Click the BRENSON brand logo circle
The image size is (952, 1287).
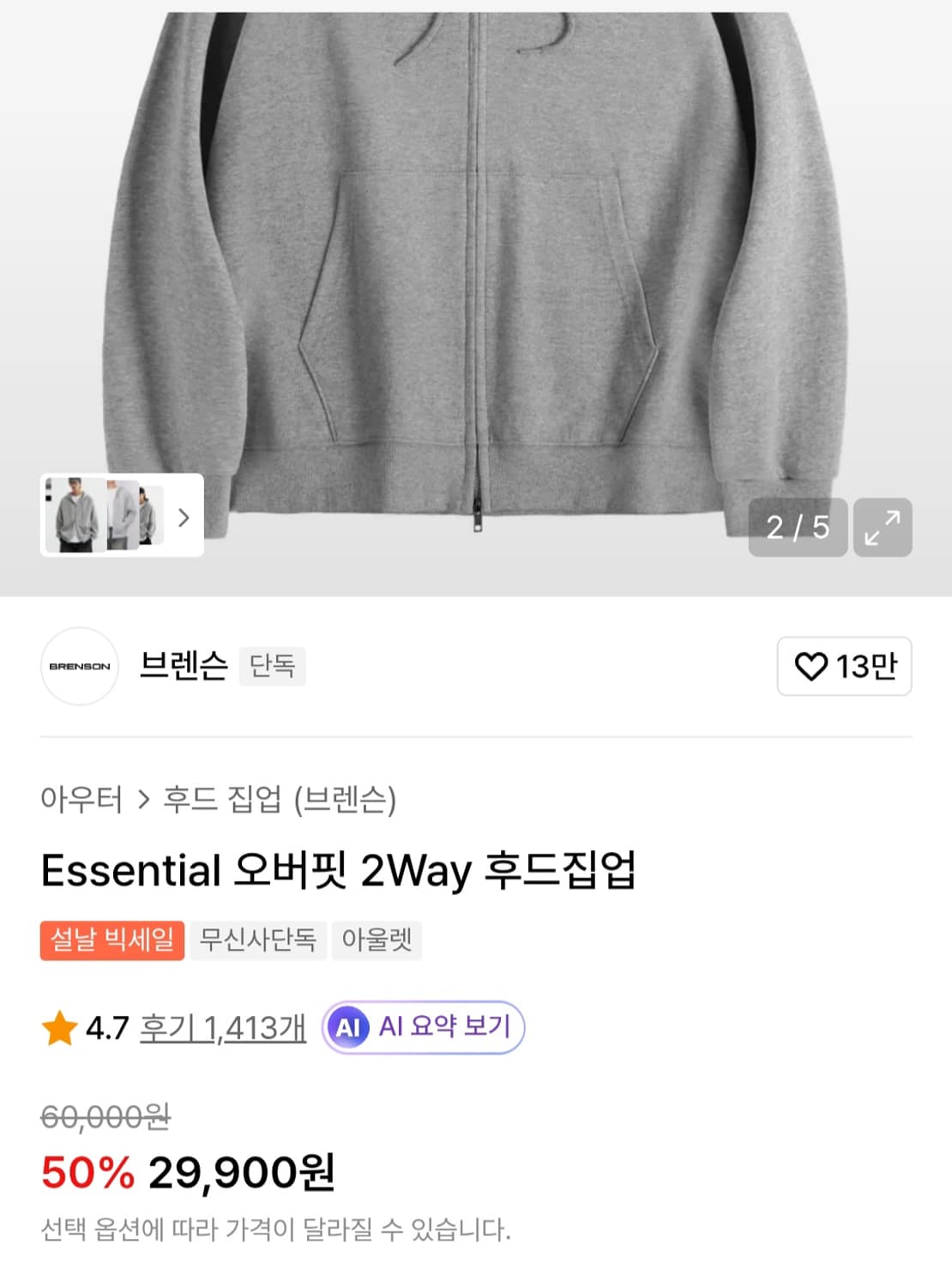pos(79,668)
